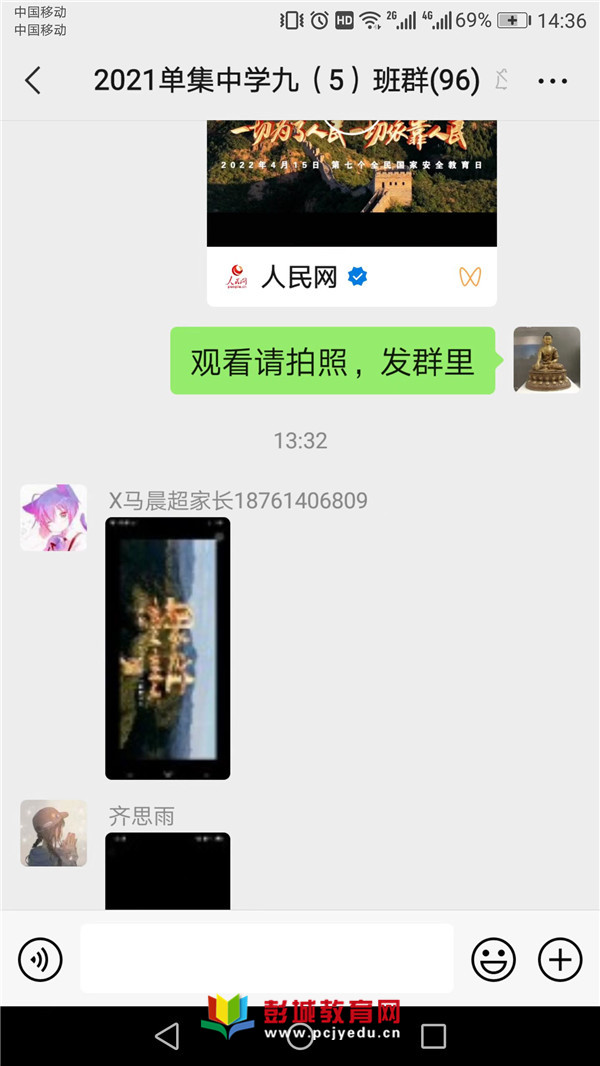The height and width of the screenshot is (1066, 600).
Task: Open the photo sent by 齐思雨
Action: [167, 870]
